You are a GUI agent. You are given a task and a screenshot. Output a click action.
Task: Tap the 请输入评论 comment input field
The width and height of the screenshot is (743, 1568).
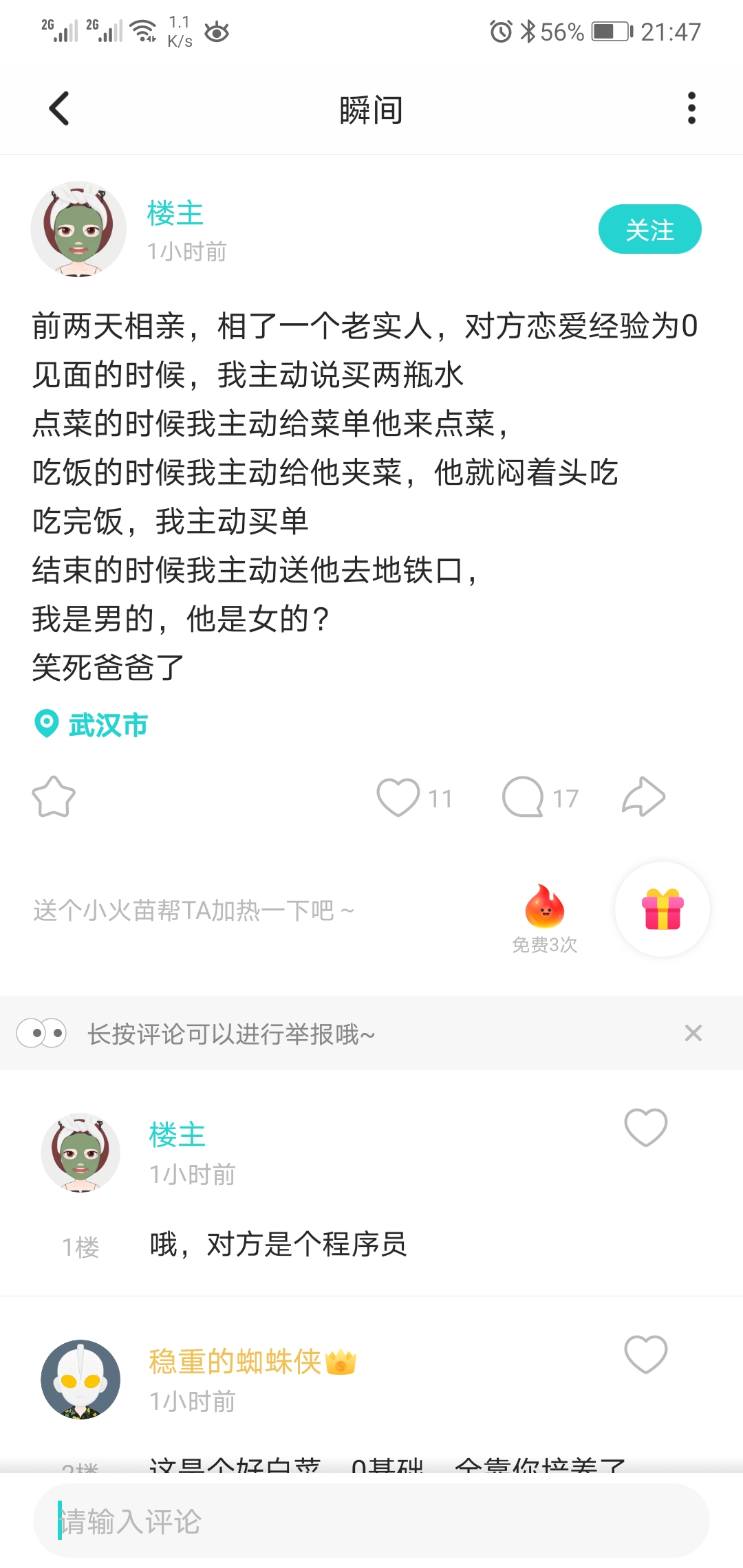point(371,1521)
